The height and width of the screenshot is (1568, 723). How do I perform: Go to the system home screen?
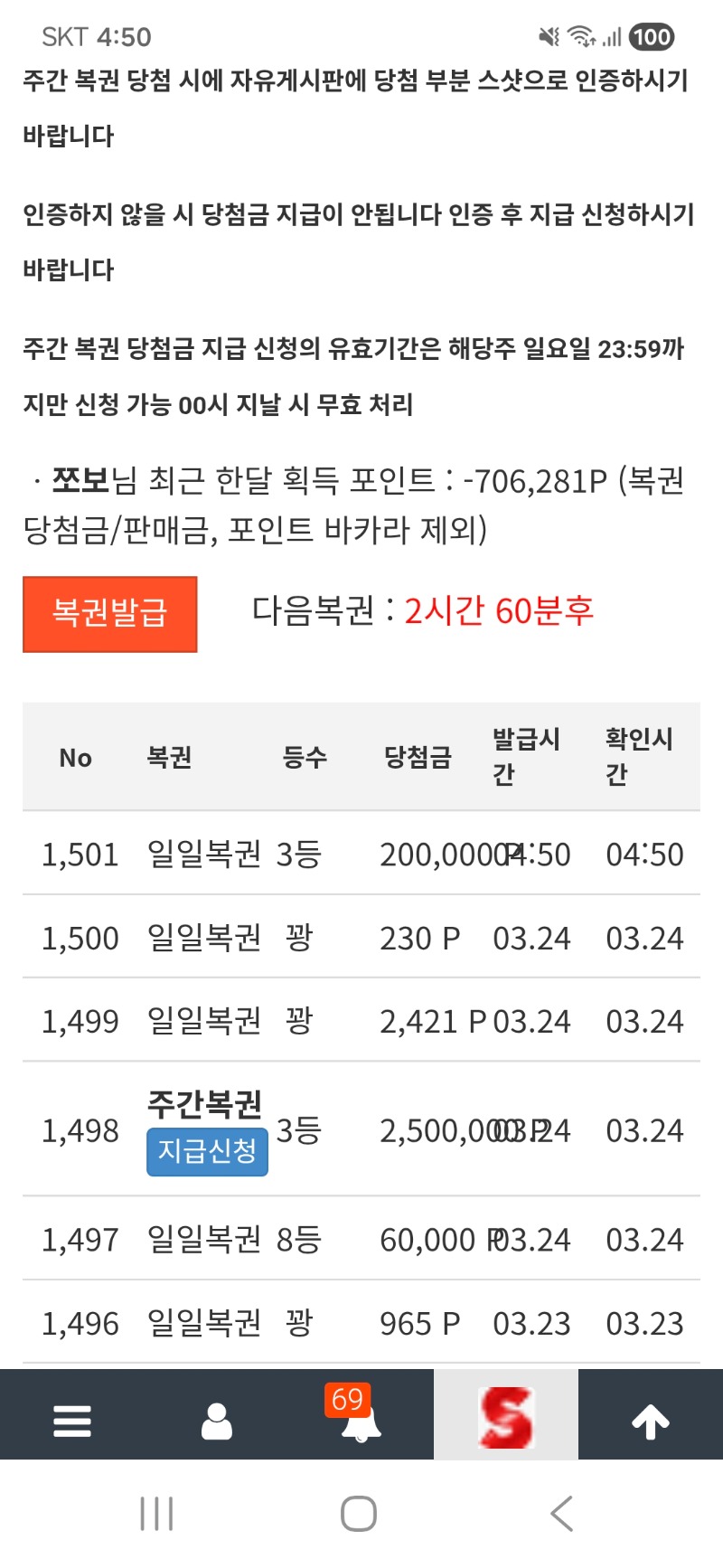359,1513
